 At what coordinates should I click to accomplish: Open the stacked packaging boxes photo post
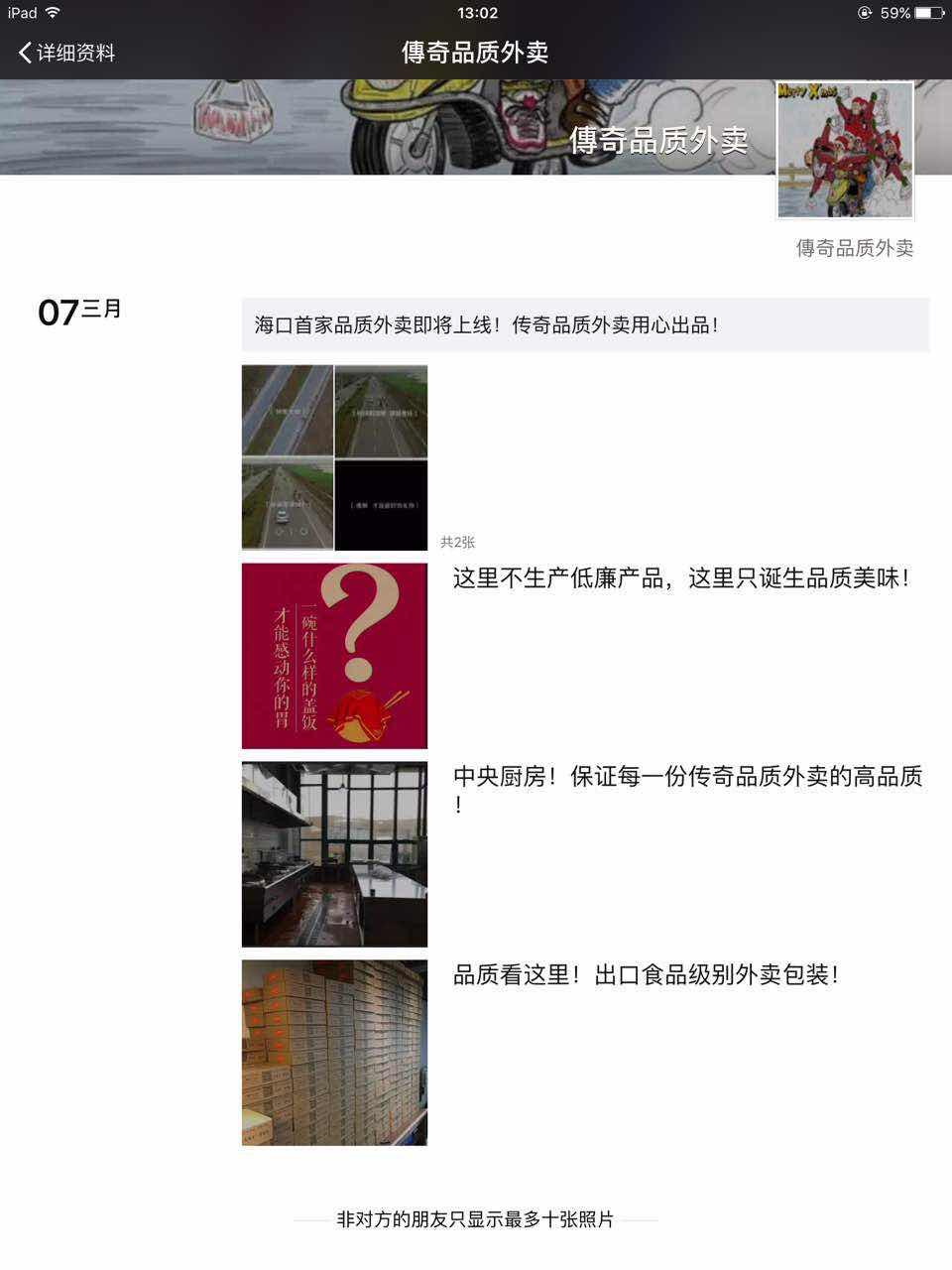coord(334,1053)
